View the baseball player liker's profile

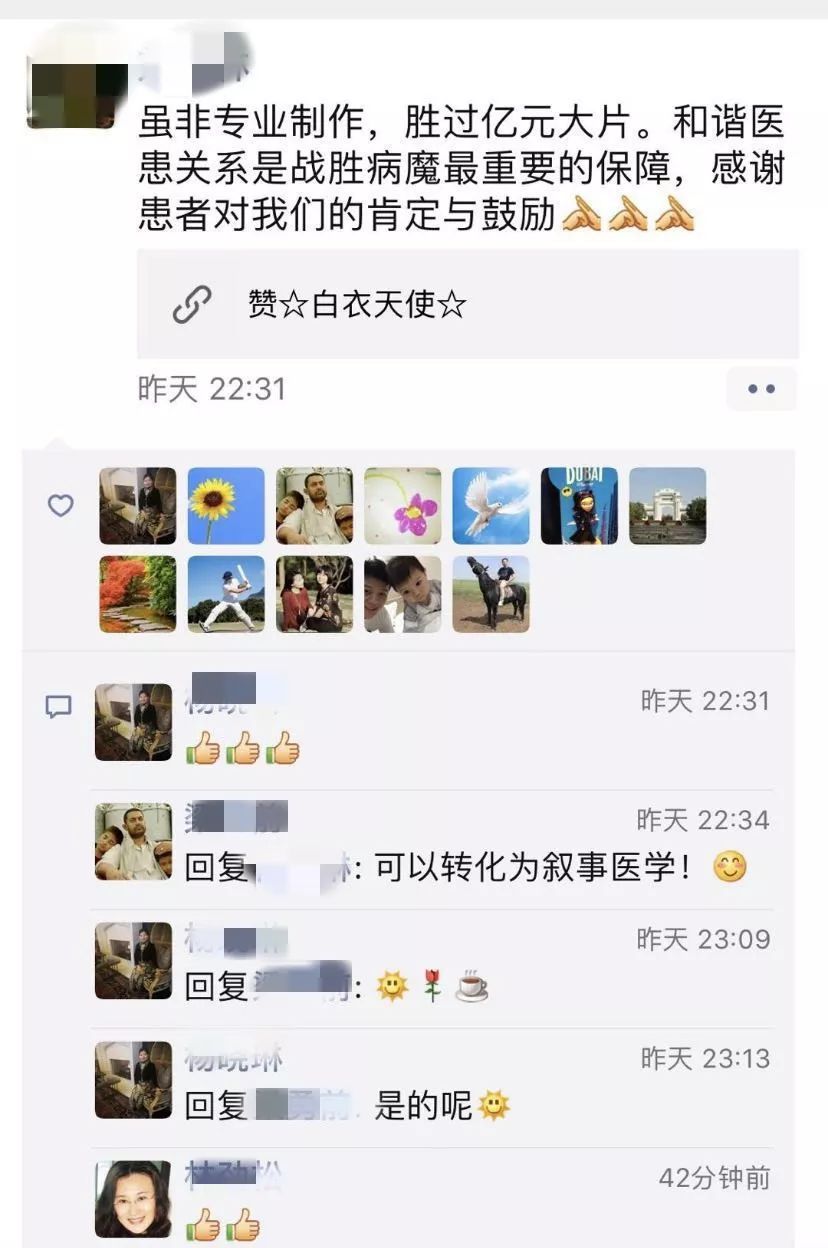point(226,594)
